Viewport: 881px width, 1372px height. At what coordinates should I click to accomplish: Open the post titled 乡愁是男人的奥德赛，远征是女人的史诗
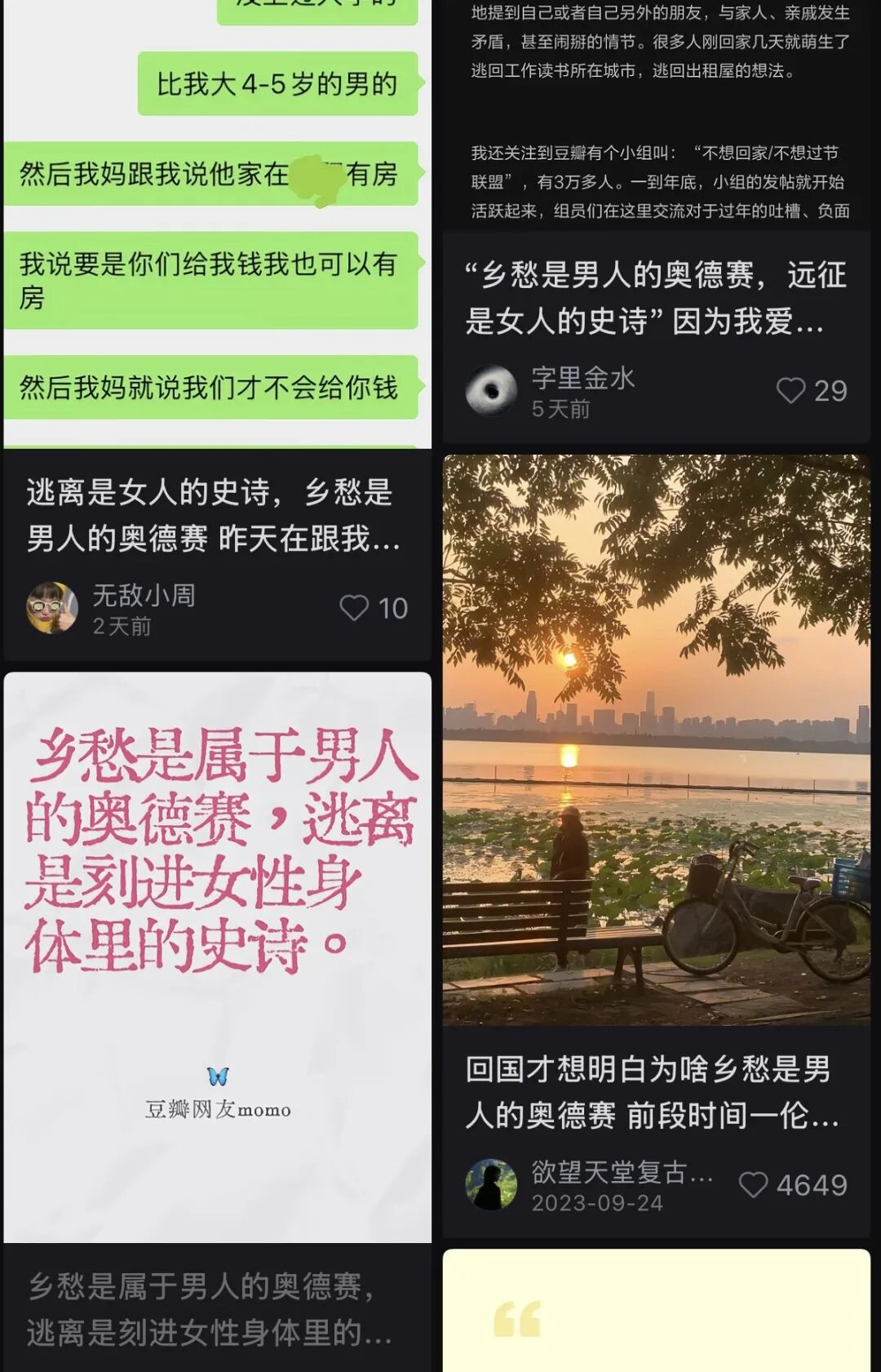coord(656,298)
